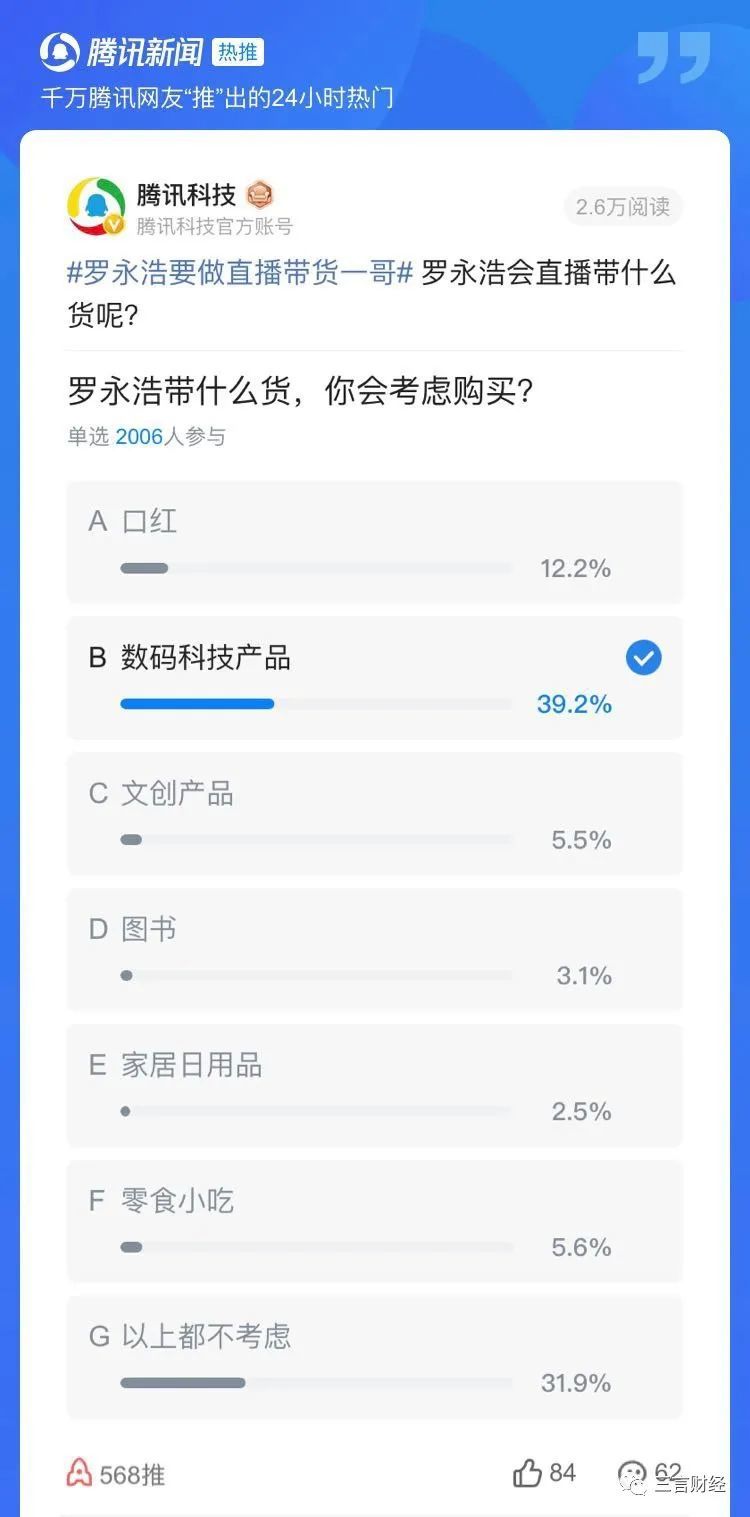Click the medal badge next to 腾讯科技
Screen dimensions: 750x1517
point(259,194)
